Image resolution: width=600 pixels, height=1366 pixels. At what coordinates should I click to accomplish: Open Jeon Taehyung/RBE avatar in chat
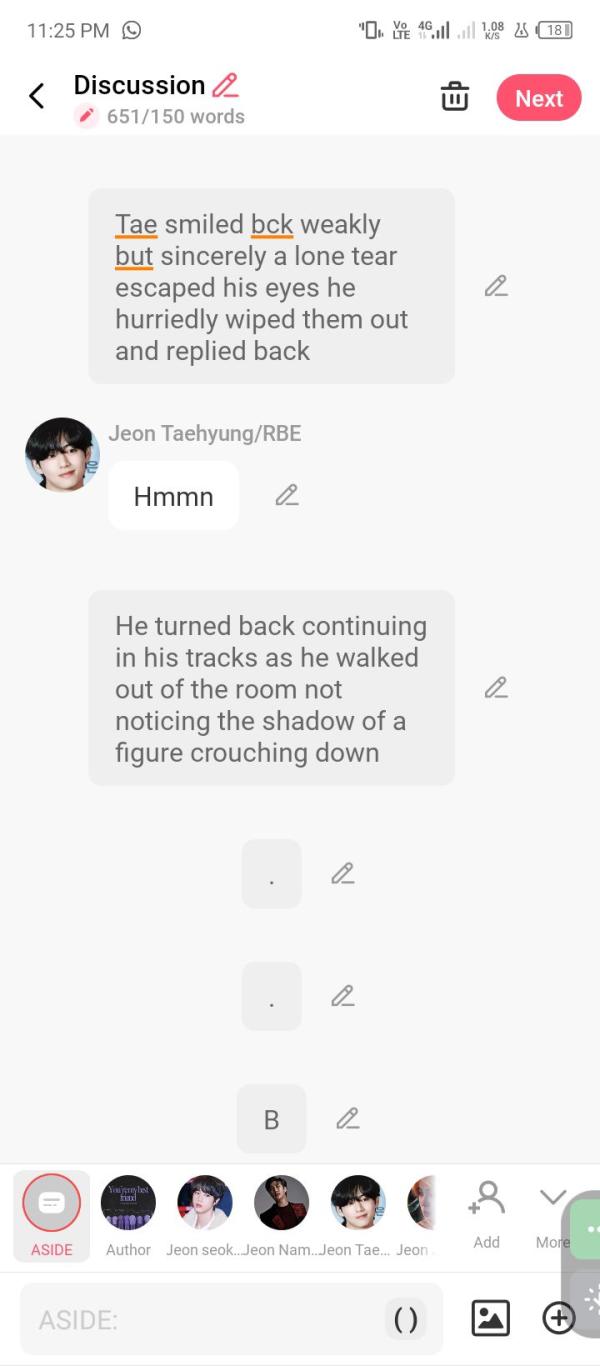pyautogui.click(x=62, y=456)
